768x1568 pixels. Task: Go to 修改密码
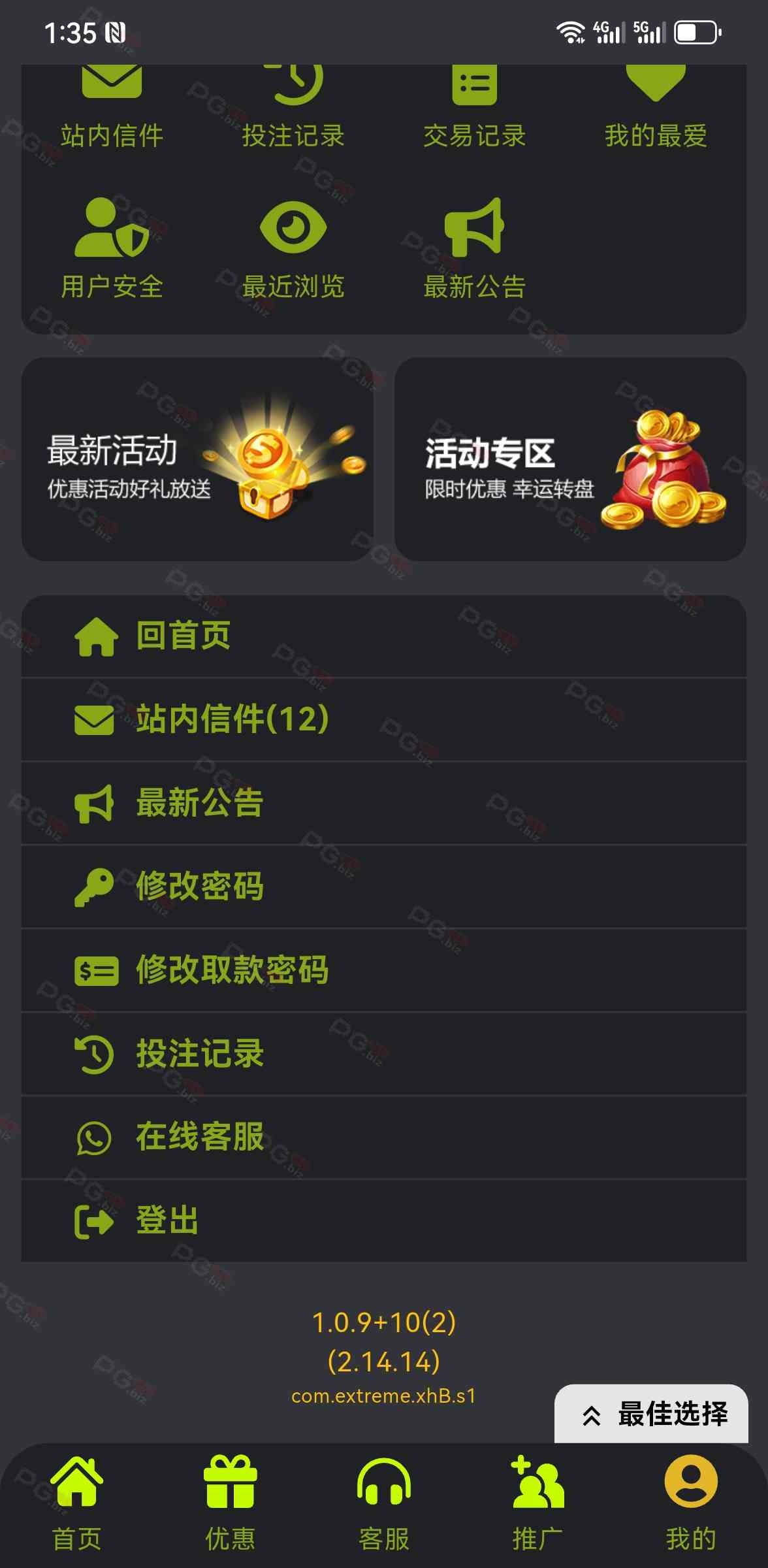[x=384, y=887]
